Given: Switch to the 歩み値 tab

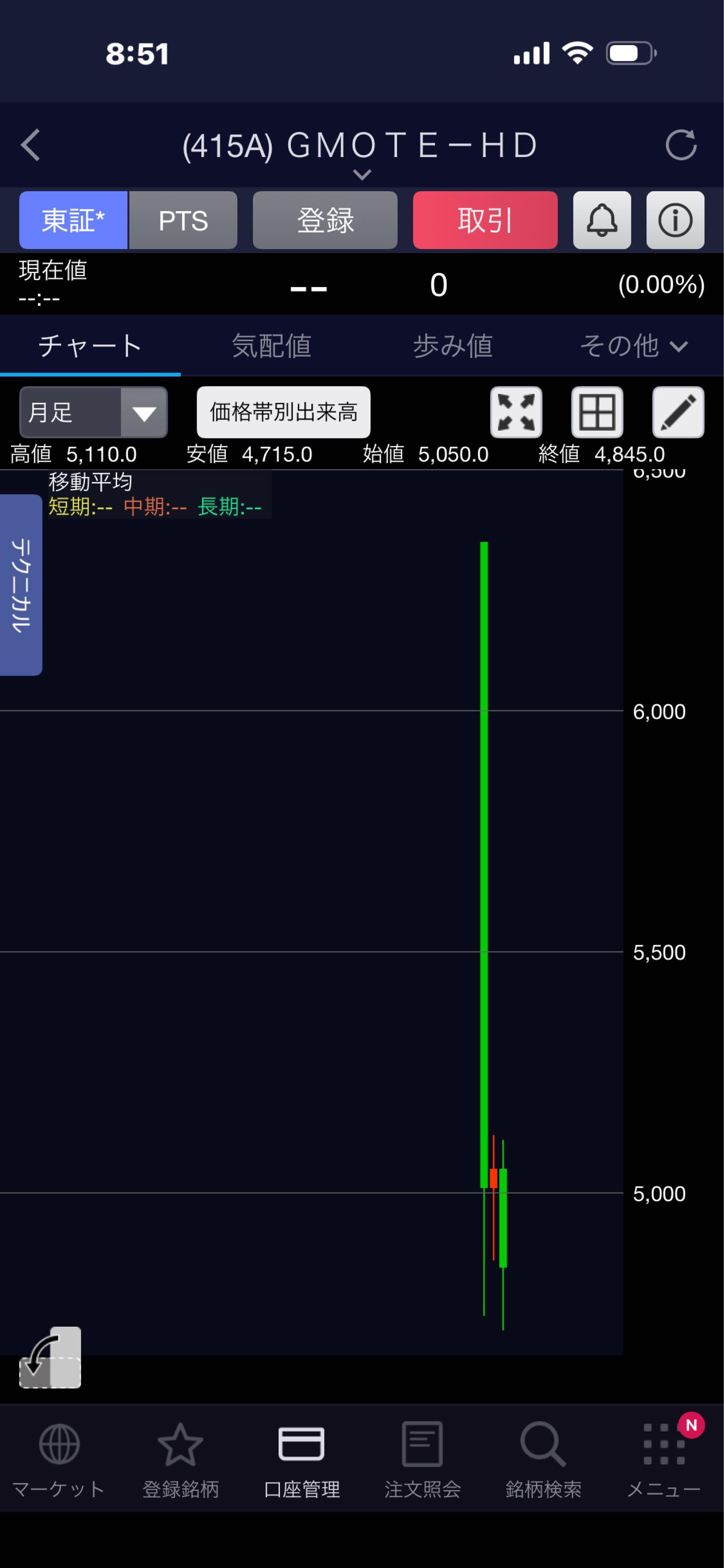Looking at the screenshot, I should coord(453,346).
